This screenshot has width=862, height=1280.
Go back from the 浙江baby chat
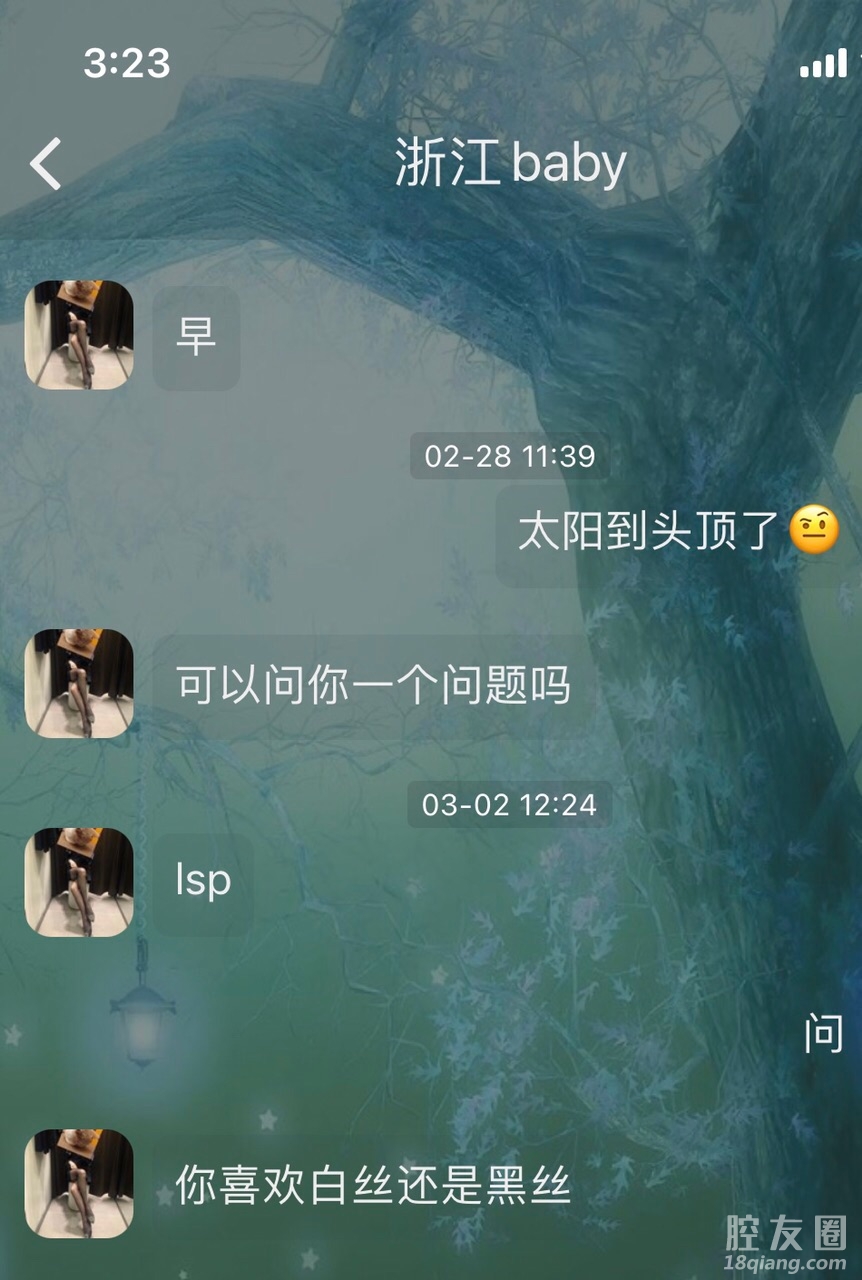tap(46, 164)
